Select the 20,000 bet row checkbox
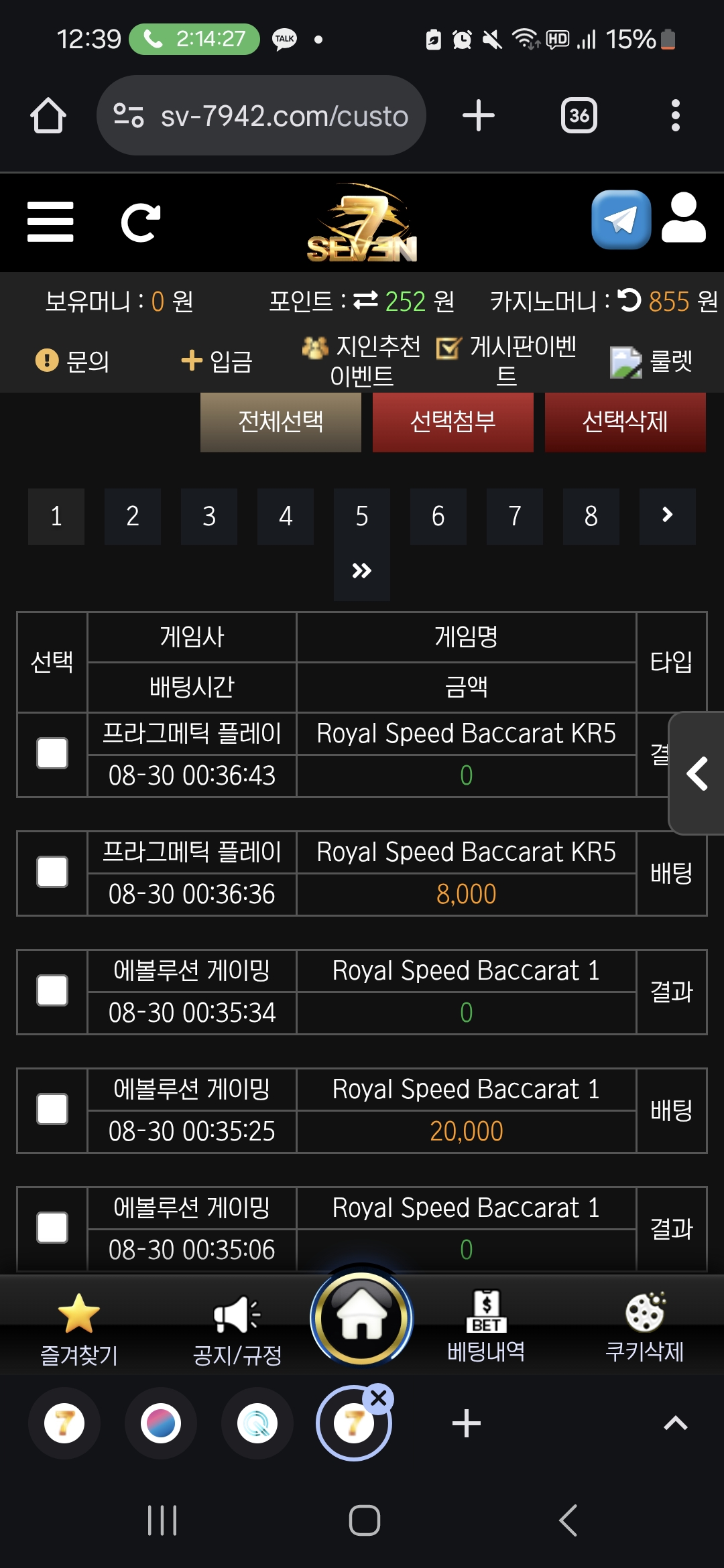Viewport: 724px width, 1568px height. pyautogui.click(x=52, y=1110)
